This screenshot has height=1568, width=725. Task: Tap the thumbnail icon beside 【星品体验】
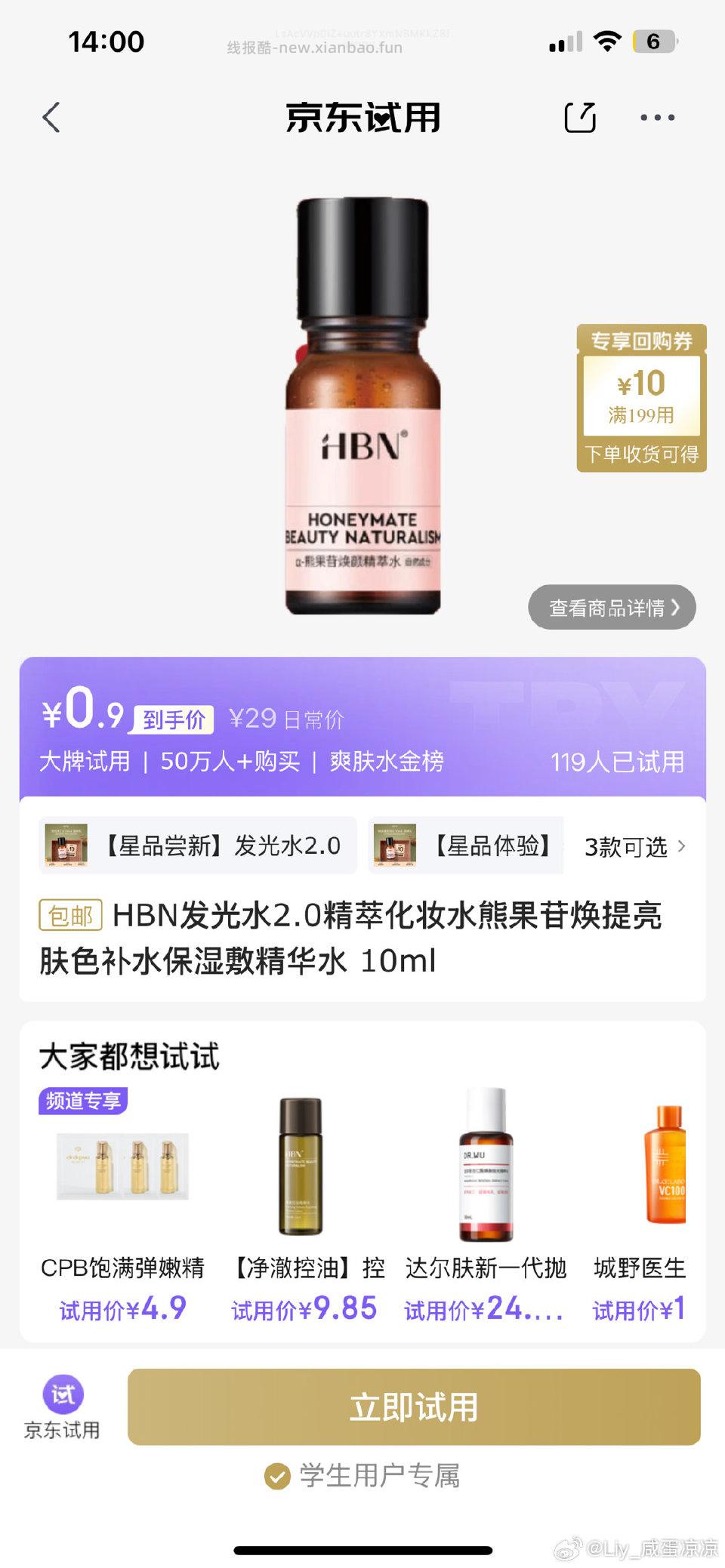(395, 846)
